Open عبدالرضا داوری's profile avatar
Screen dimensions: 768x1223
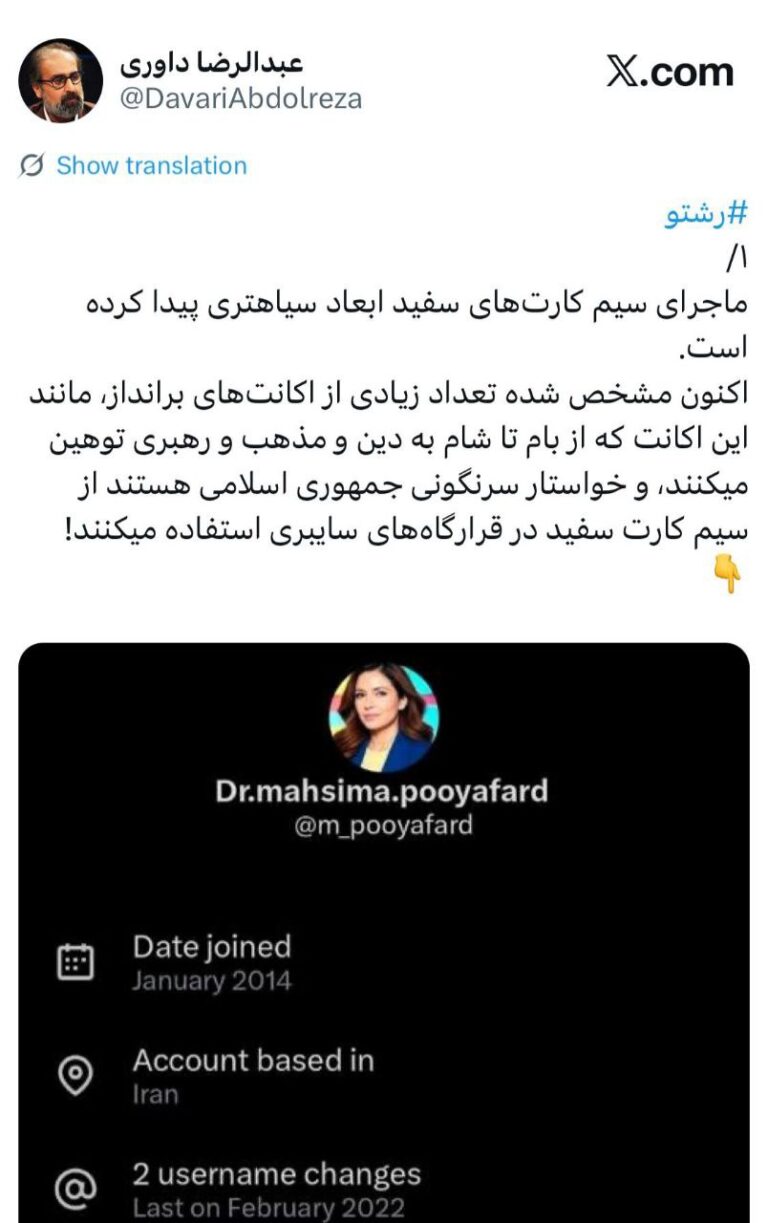(62, 79)
